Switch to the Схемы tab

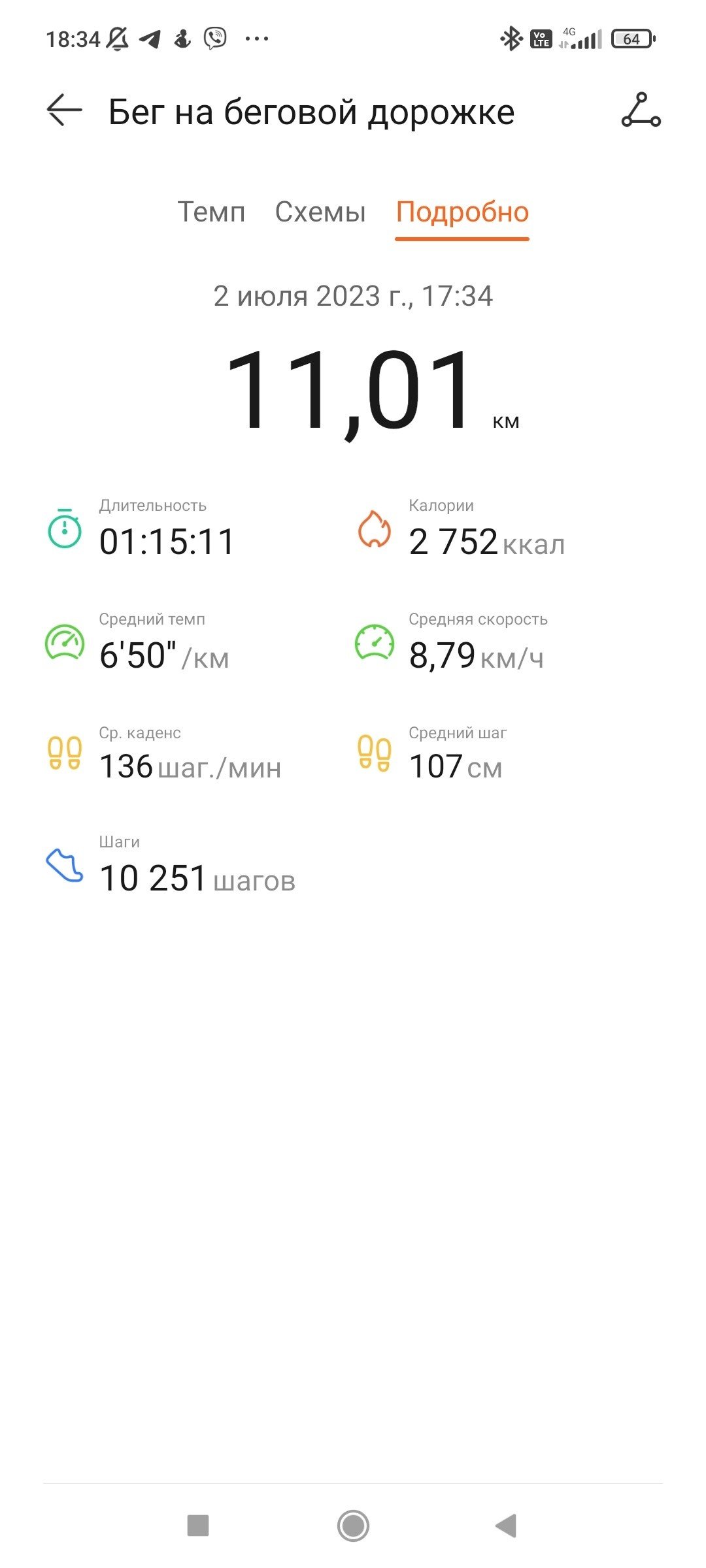320,212
